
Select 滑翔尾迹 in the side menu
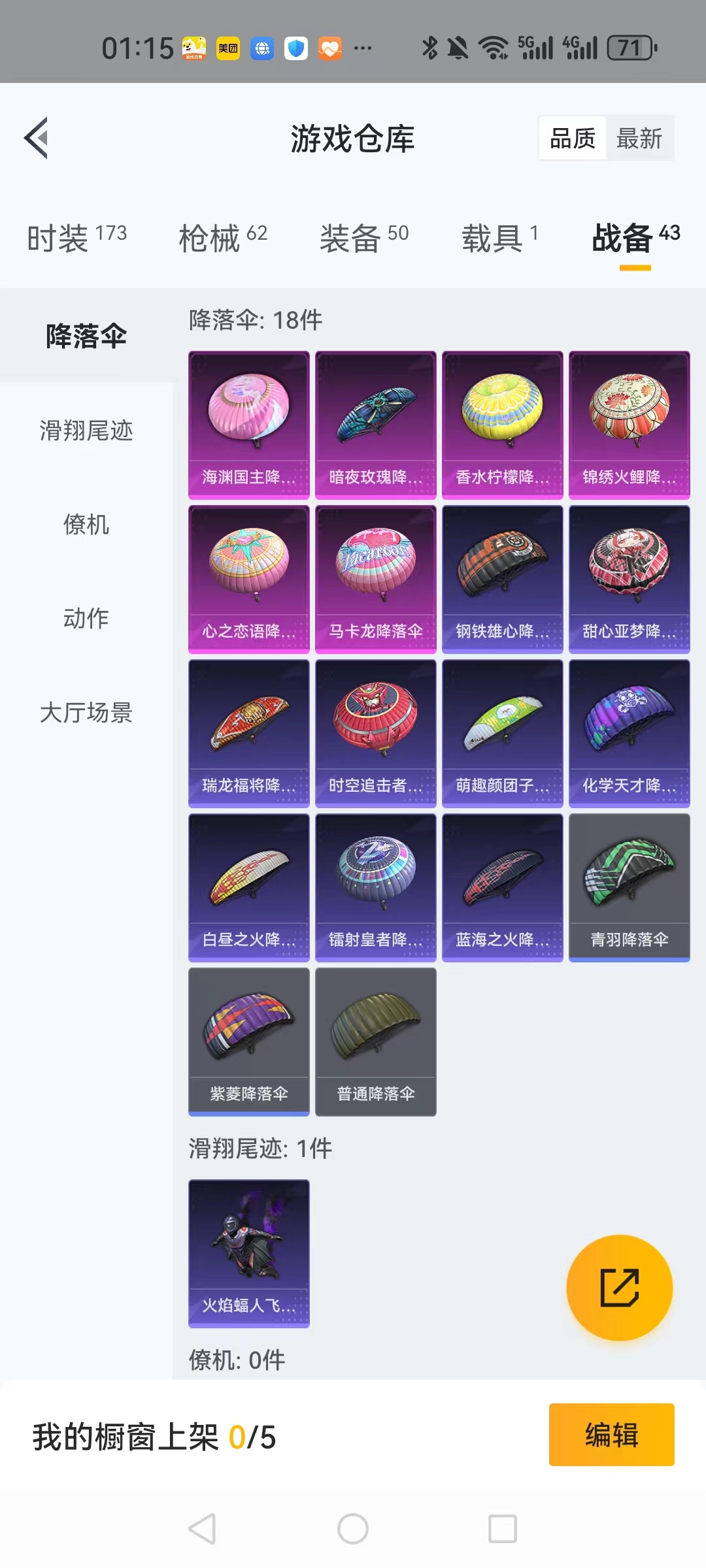point(86,431)
